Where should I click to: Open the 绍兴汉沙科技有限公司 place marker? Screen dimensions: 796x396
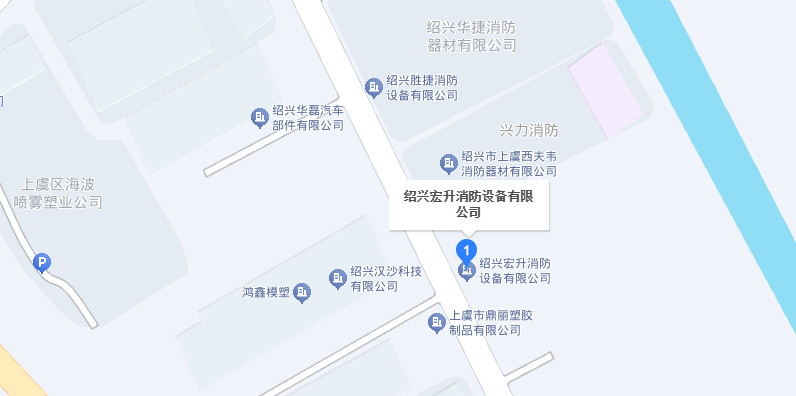pos(338,279)
